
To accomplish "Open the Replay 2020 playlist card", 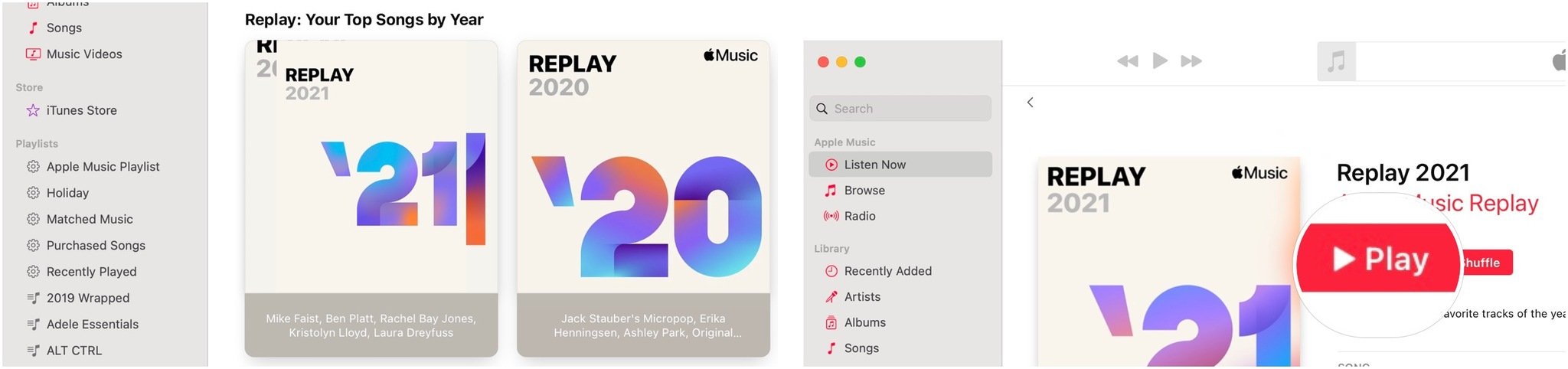I will [x=643, y=198].
